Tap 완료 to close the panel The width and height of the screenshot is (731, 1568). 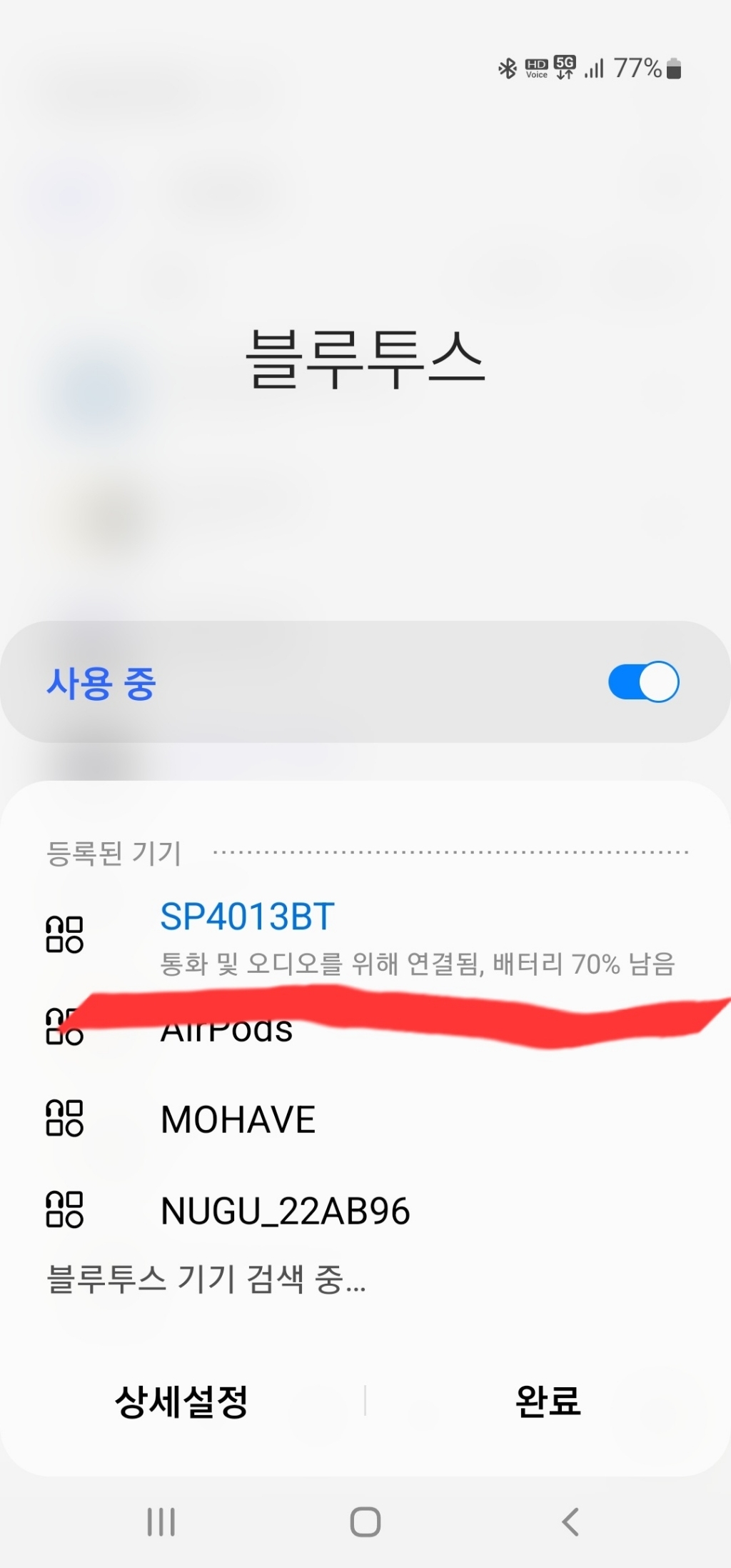(x=548, y=1400)
